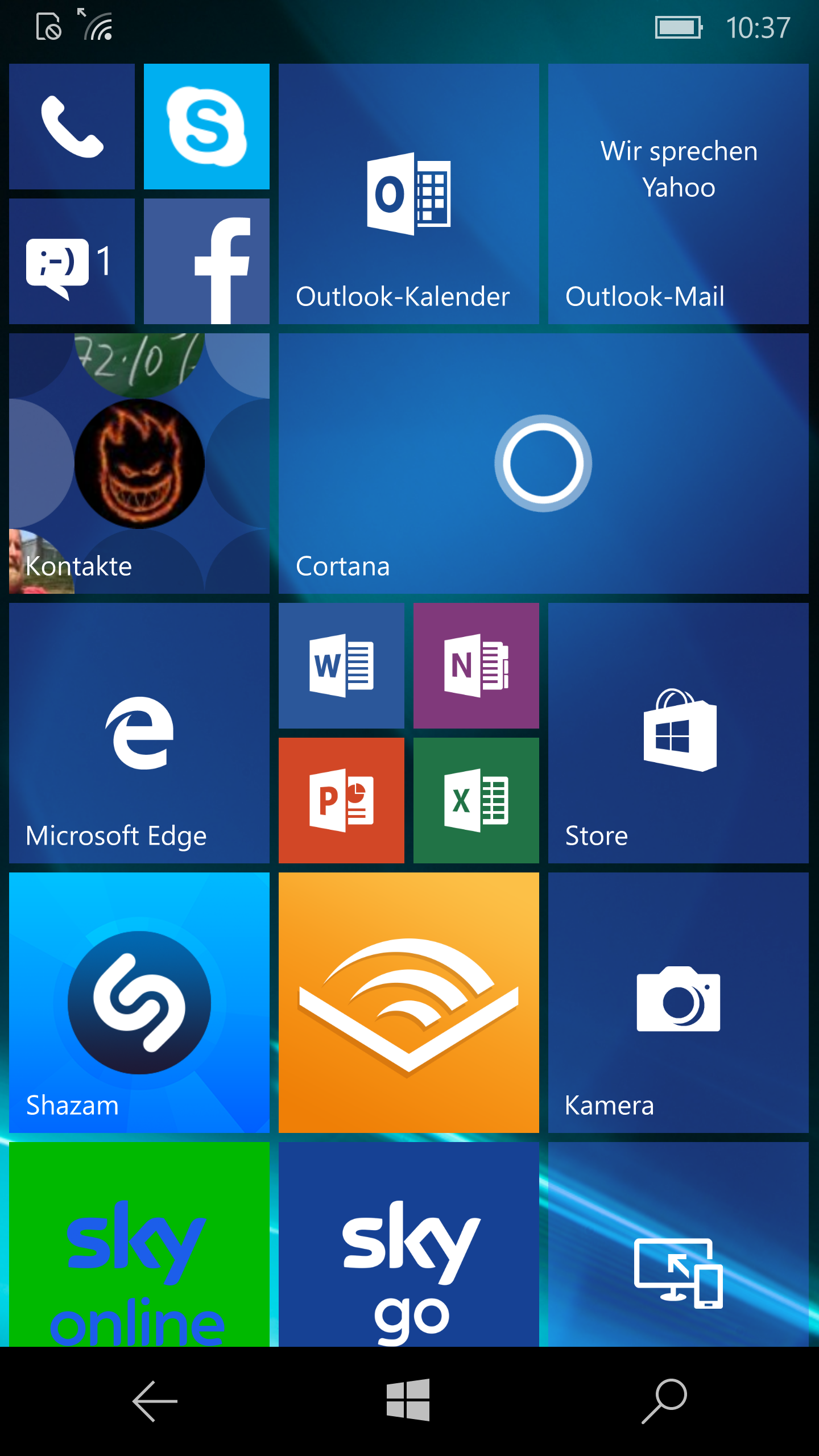Launch the Facebook tile
This screenshot has width=819, height=1456.
(x=206, y=261)
